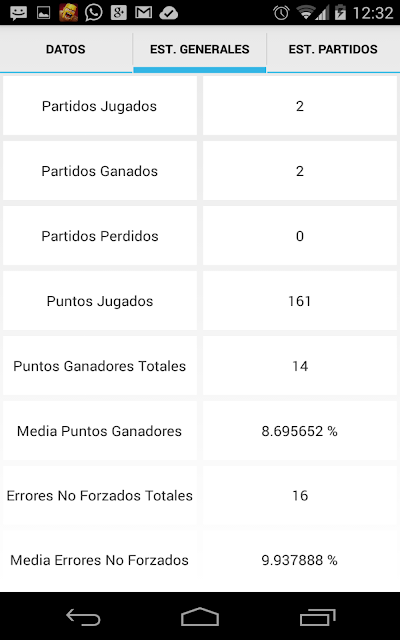Image resolution: width=400 pixels, height=640 pixels.
Task: Tap the system home button
Action: coord(200,617)
